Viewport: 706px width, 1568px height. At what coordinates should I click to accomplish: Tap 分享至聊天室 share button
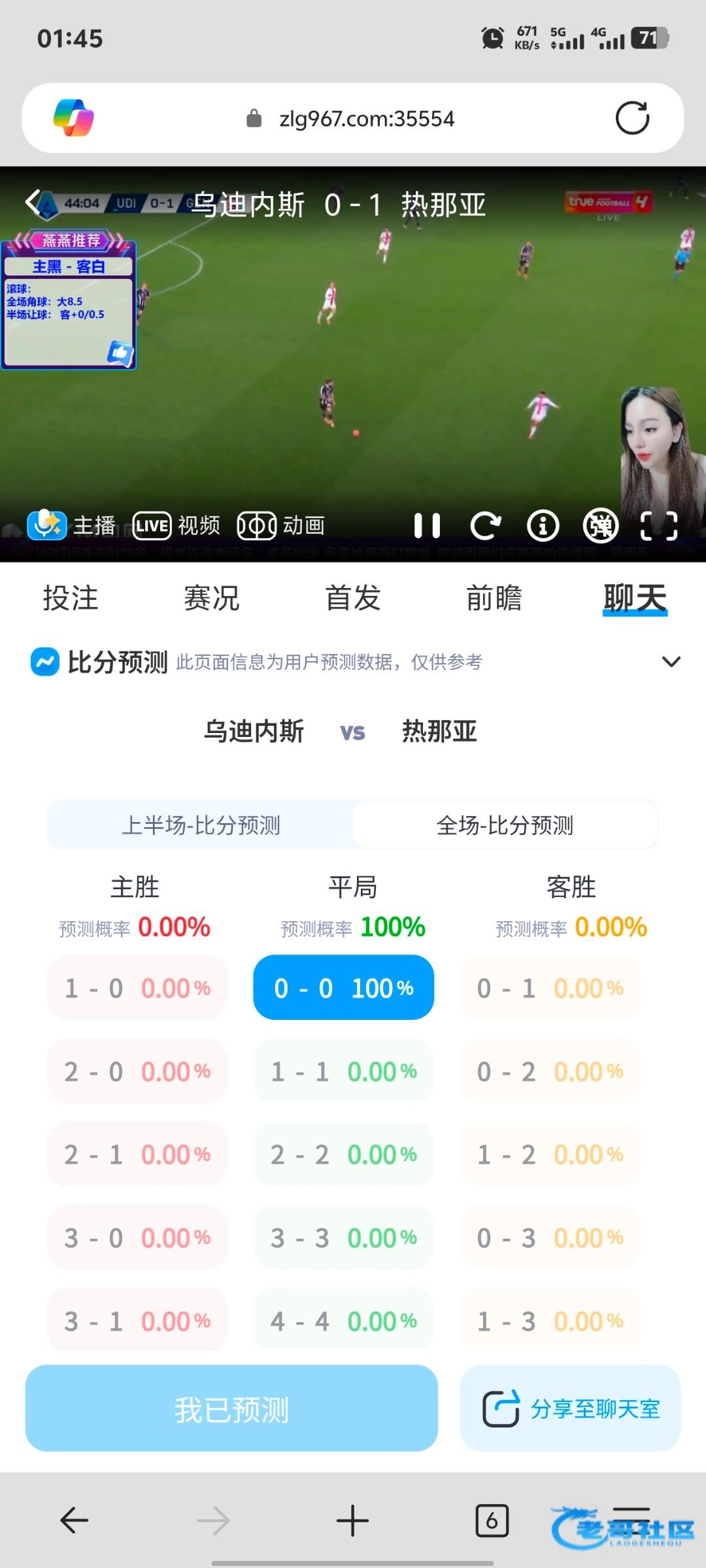coord(570,1409)
